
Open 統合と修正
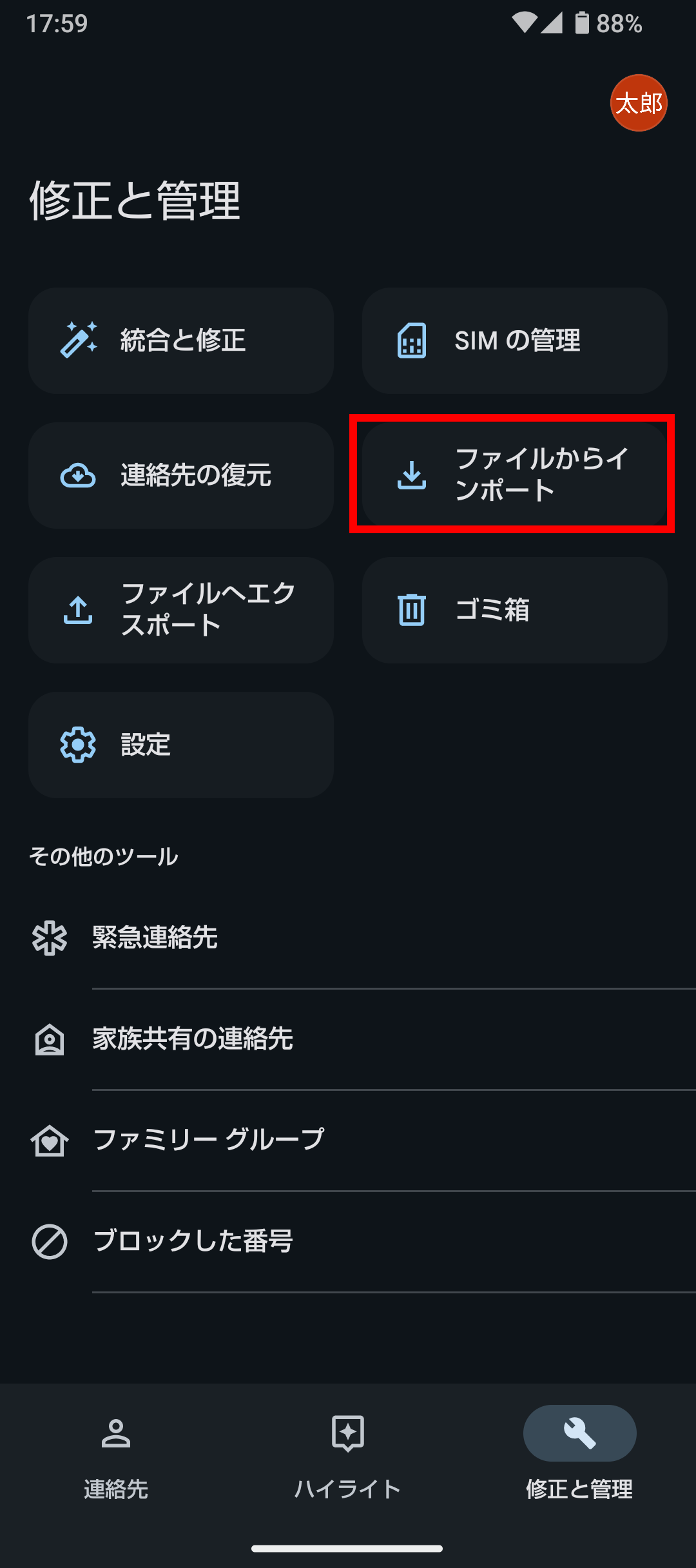pos(181,340)
